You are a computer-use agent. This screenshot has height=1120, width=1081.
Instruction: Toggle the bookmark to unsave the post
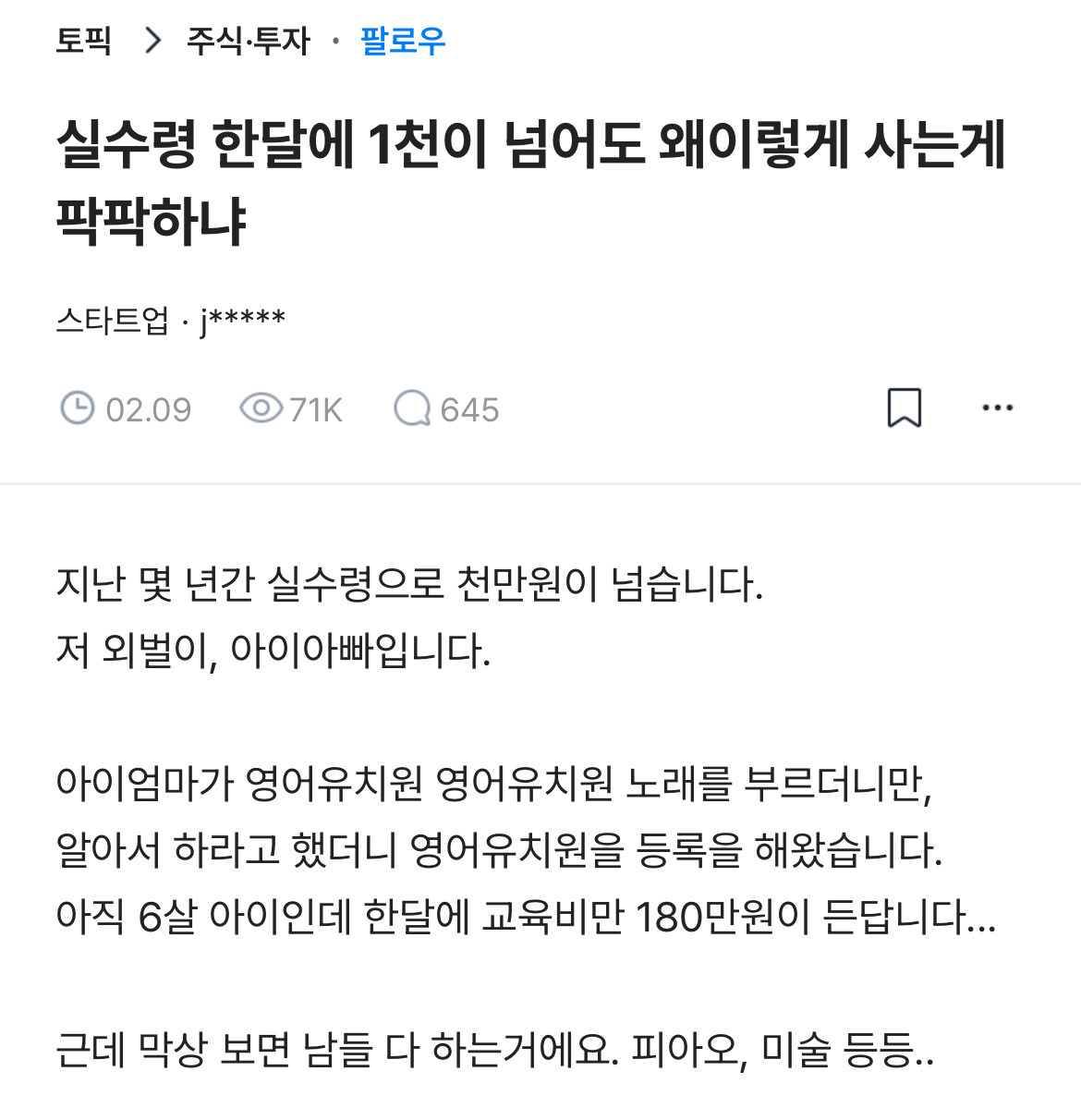coord(905,407)
